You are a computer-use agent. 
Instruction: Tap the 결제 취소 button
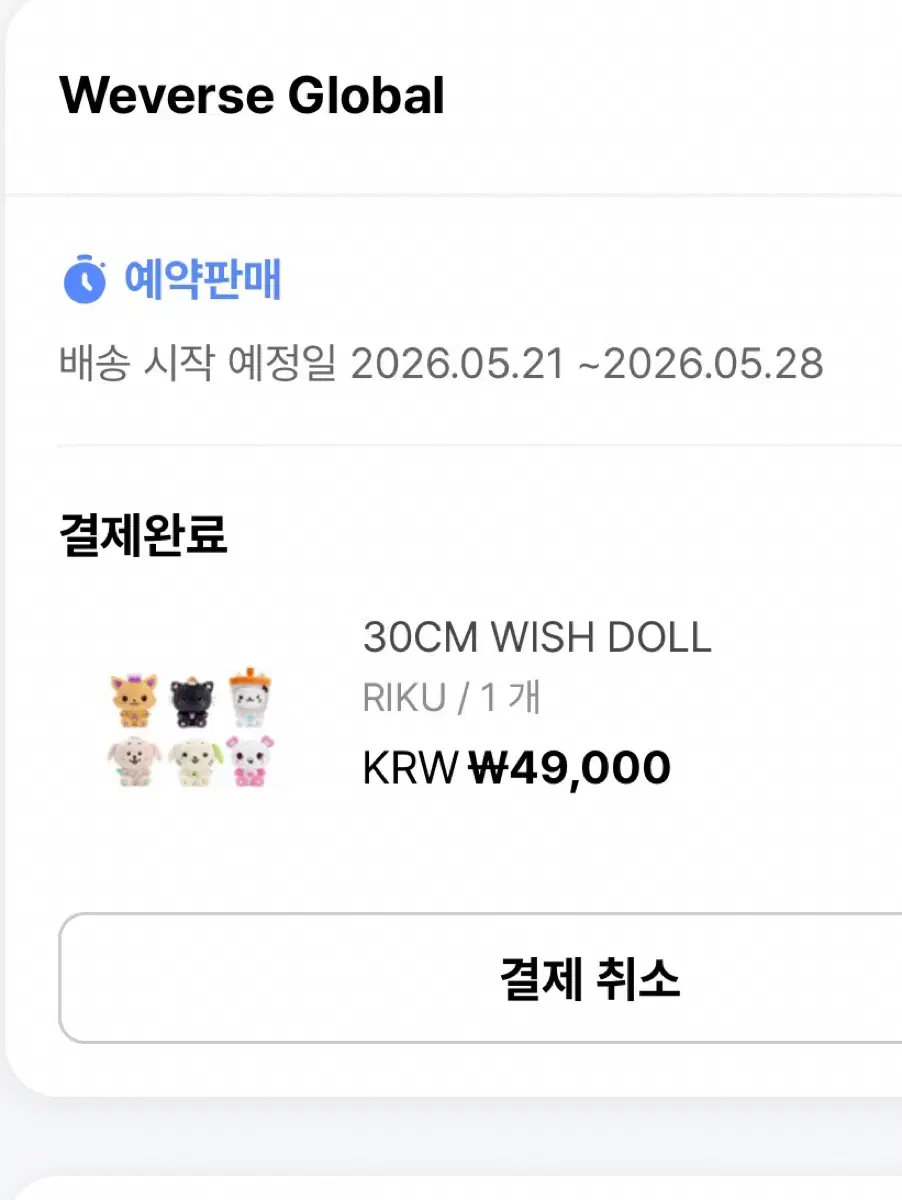pyautogui.click(x=588, y=978)
